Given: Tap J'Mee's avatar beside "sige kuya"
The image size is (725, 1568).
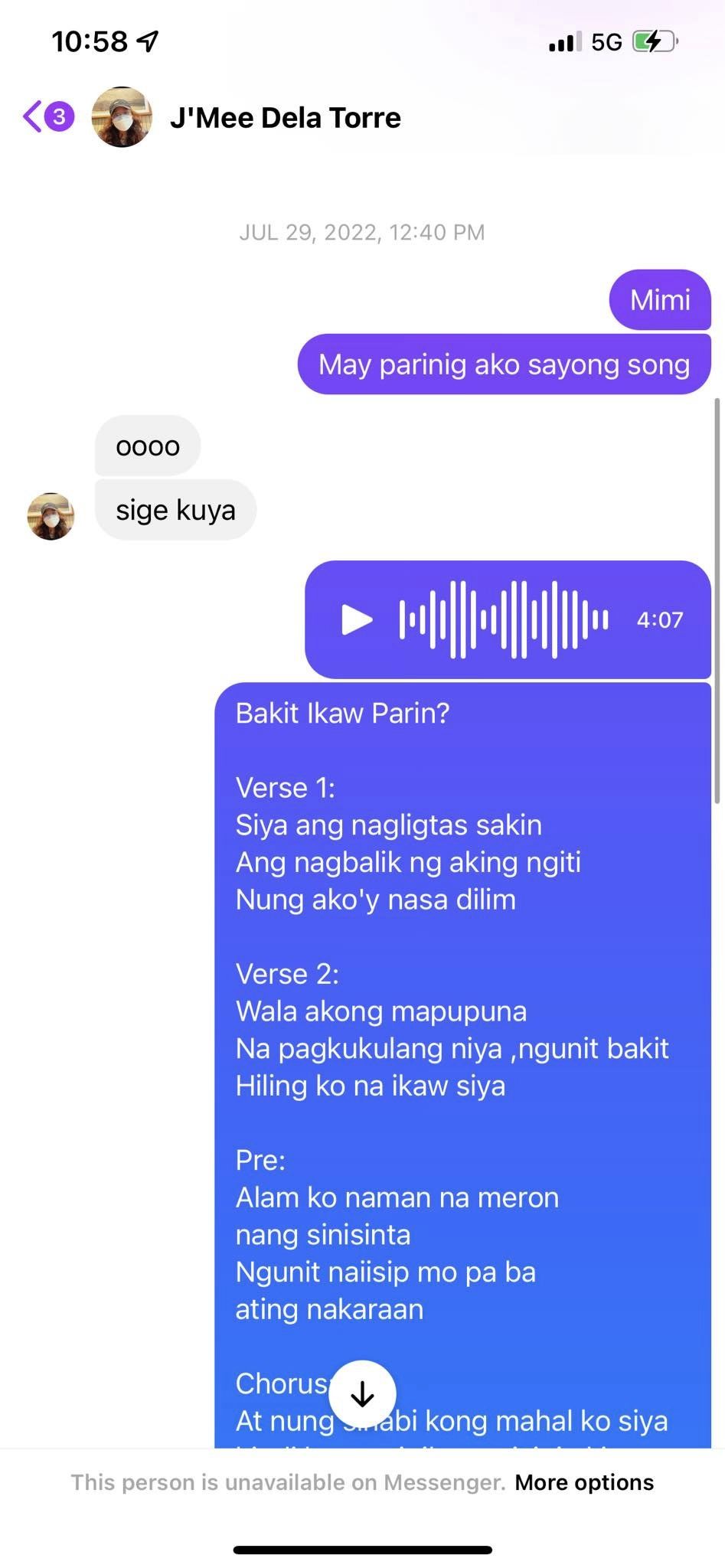Looking at the screenshot, I should [x=51, y=516].
